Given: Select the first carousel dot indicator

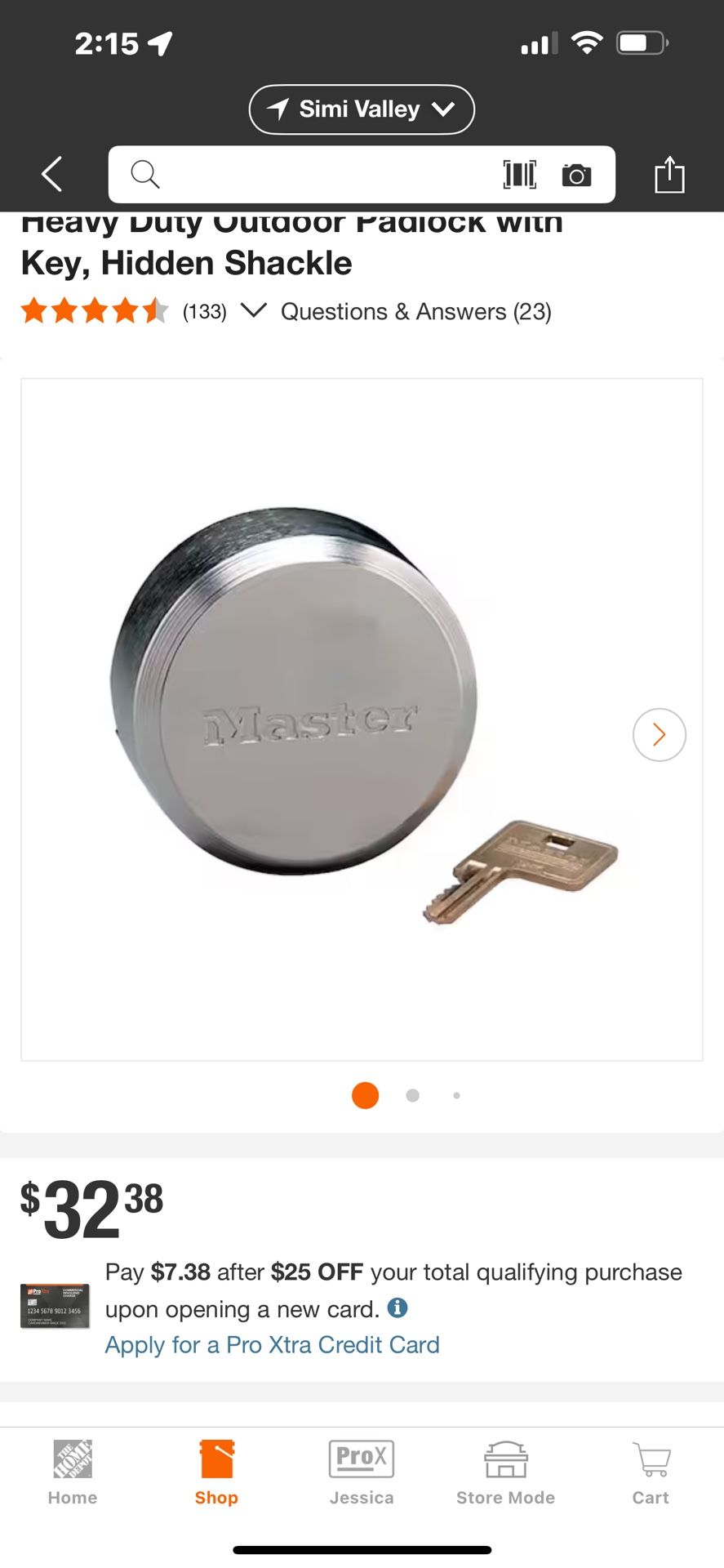Looking at the screenshot, I should click(x=365, y=1095).
